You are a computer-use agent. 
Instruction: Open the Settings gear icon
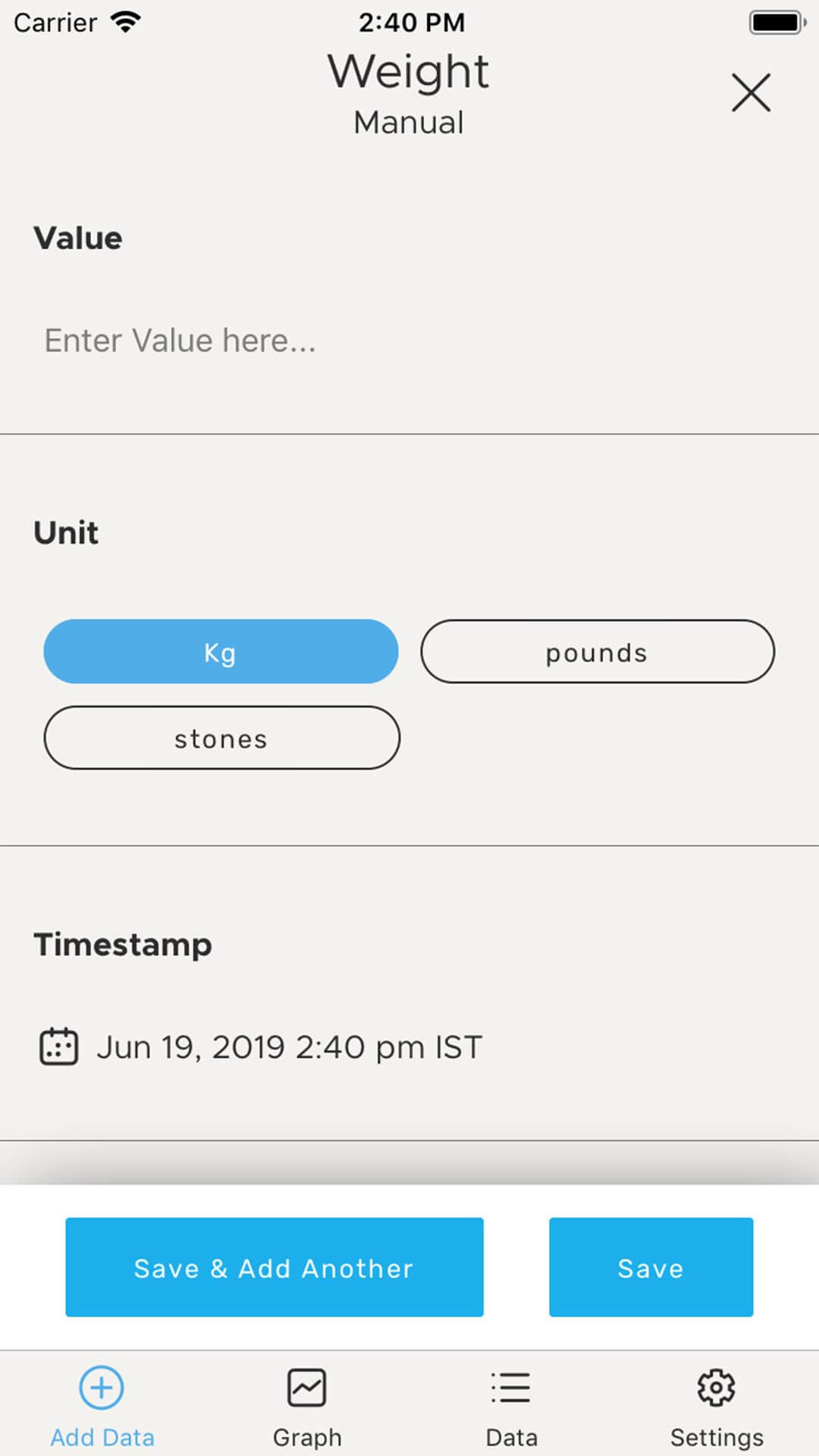tap(716, 1389)
